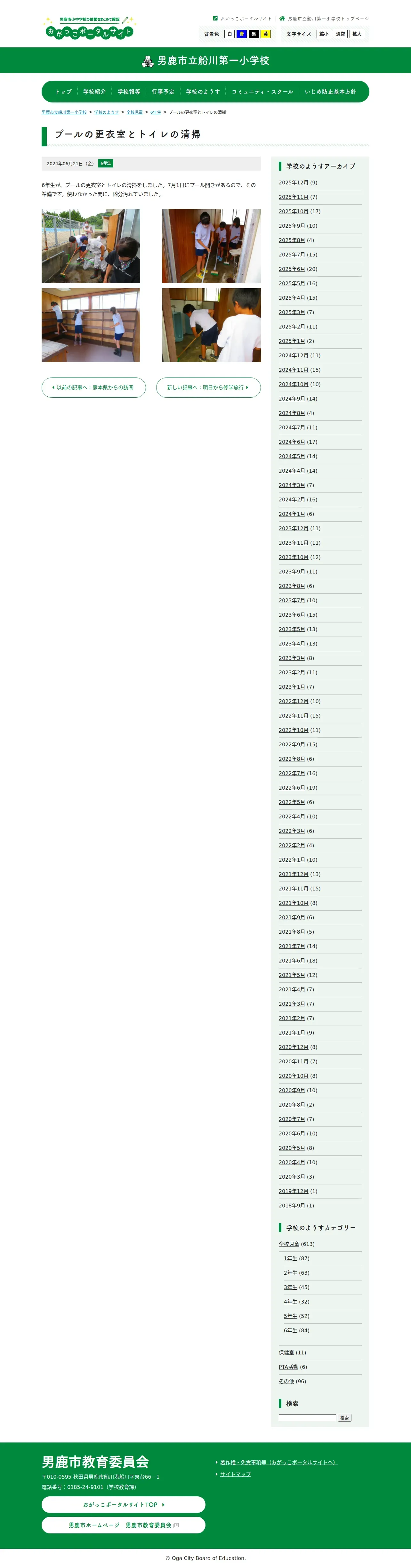Open いじめ防止基本方針 page
411x1568 pixels.
pyautogui.click(x=331, y=92)
